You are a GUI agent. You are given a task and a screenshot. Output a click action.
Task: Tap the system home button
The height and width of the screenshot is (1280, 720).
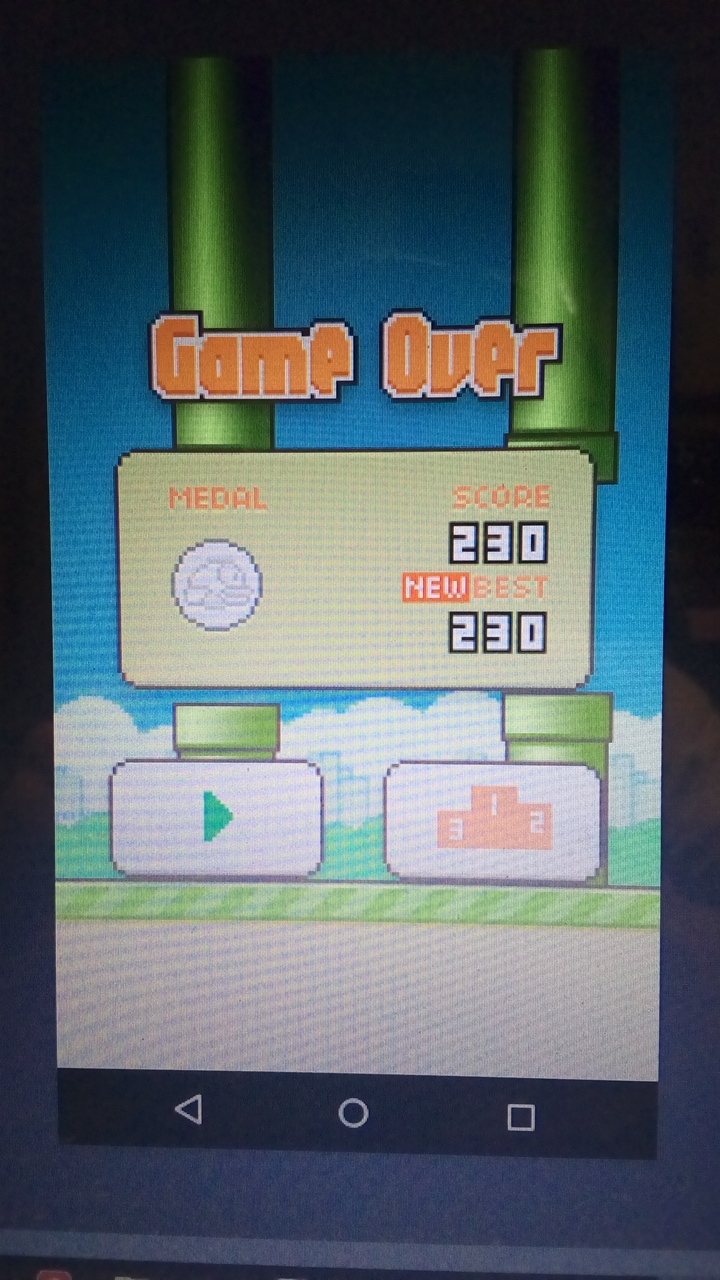click(x=353, y=1113)
